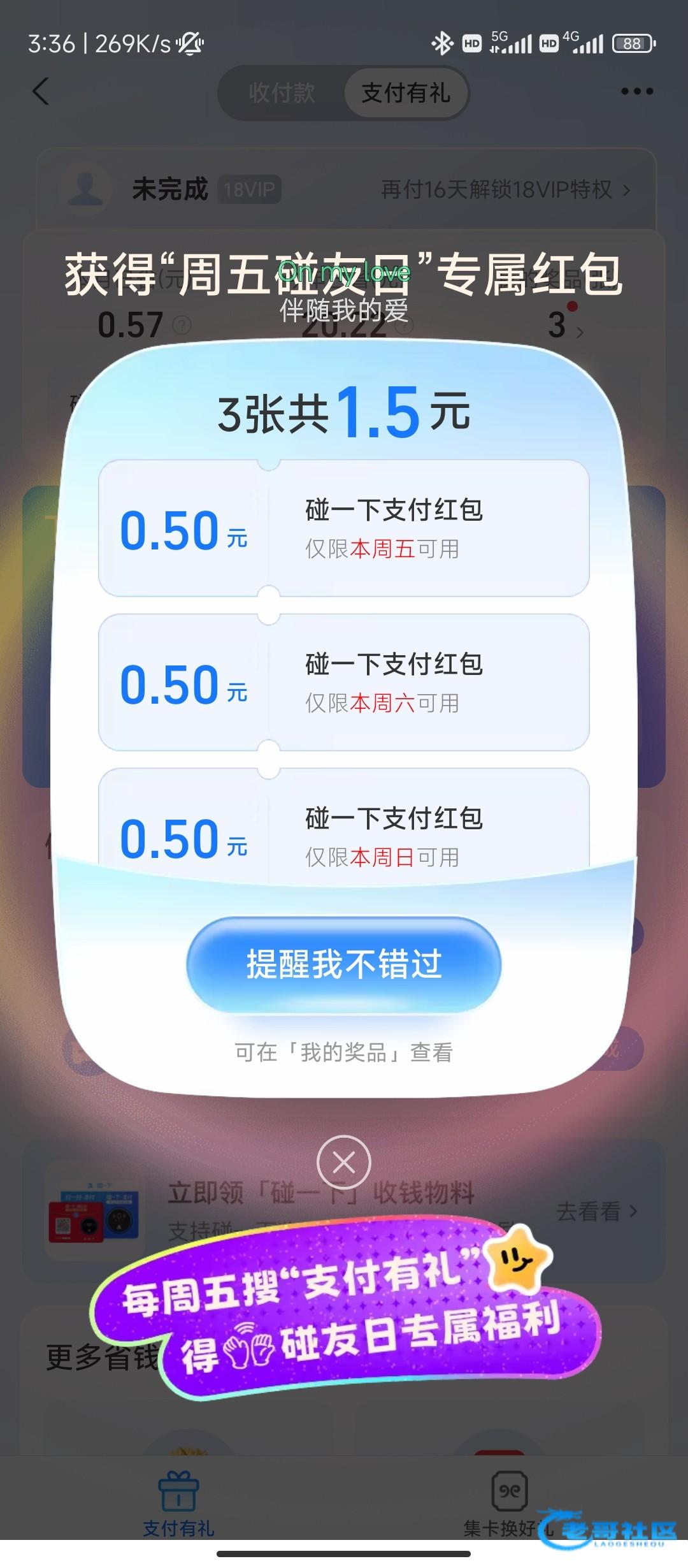Screen dimensions: 688x1568
Task: Open the 0.50元 coupon limited to 本周五
Action: coord(344,528)
